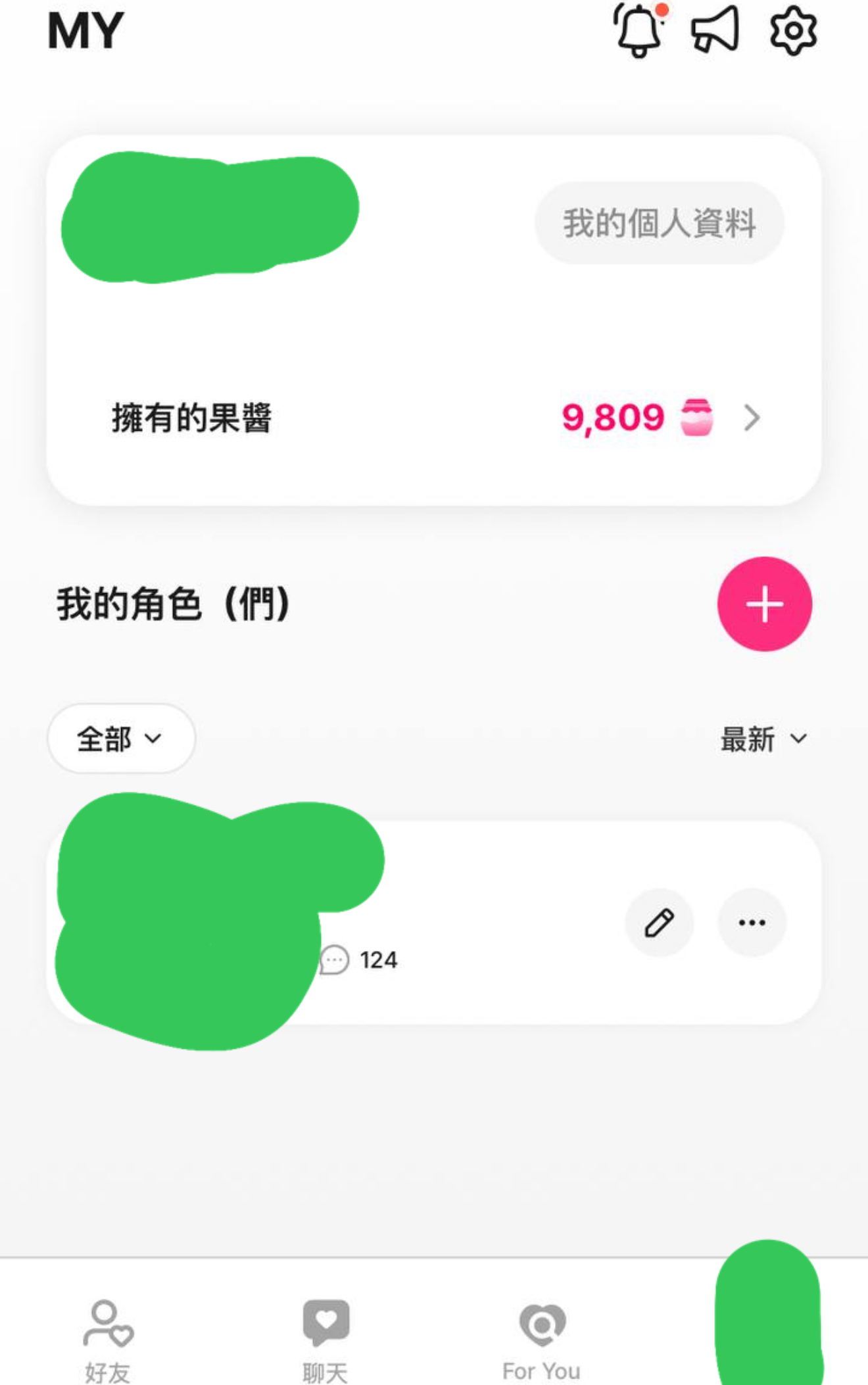Open the character's more options menu
Image resolution: width=868 pixels, height=1385 pixels.
(752, 923)
